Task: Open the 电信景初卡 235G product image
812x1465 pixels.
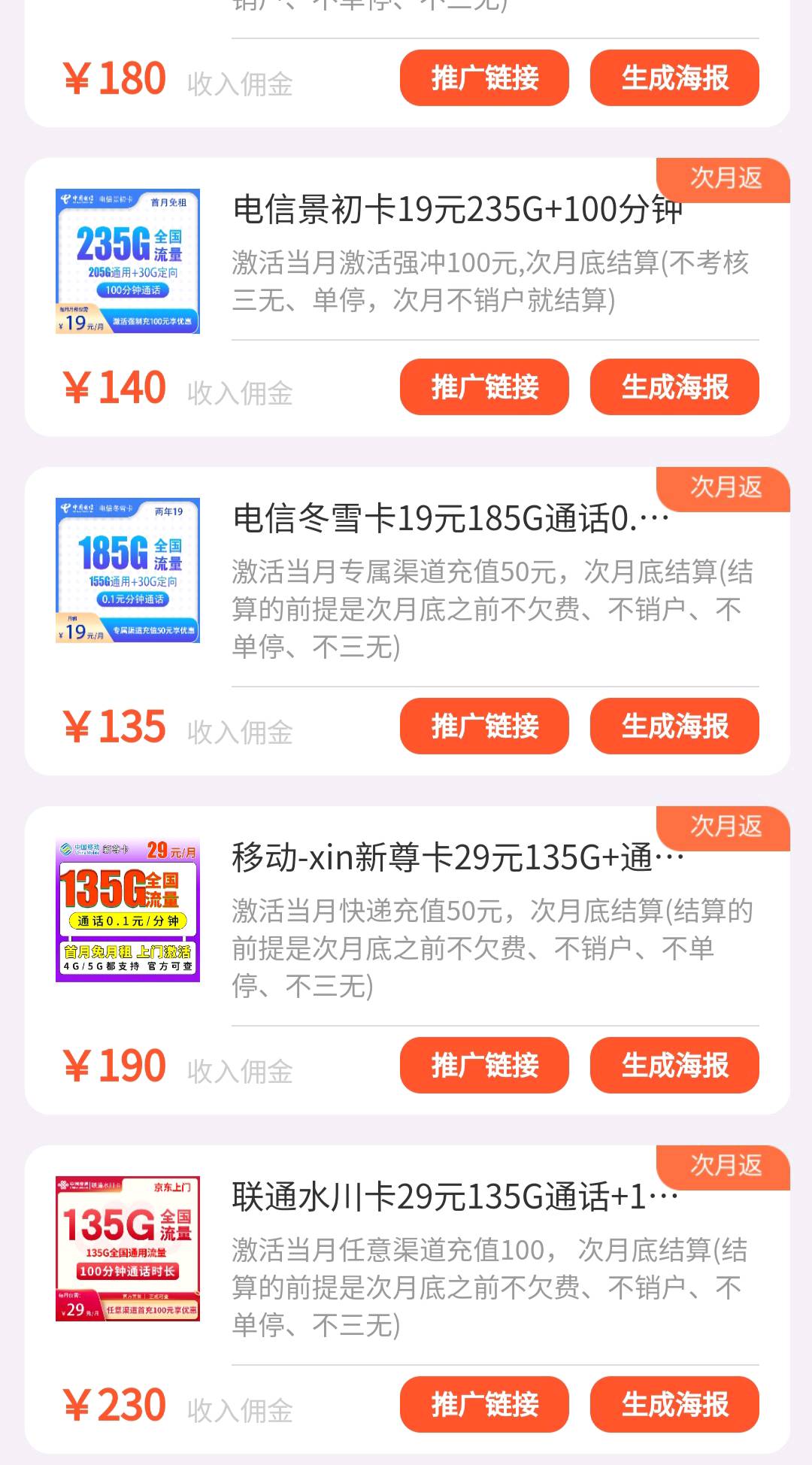Action: coord(128,262)
